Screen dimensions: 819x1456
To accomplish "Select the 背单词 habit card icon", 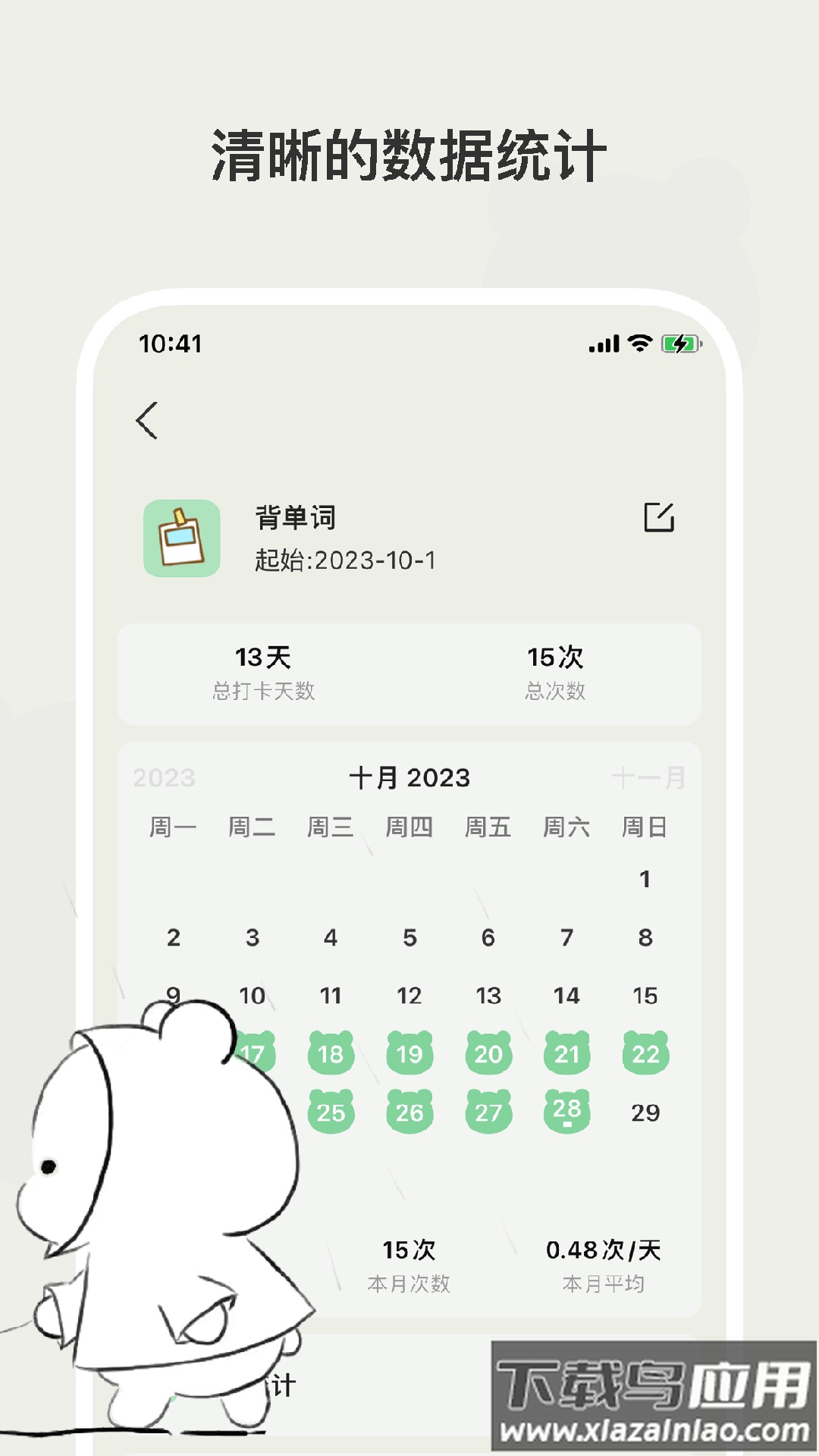I will tap(181, 537).
